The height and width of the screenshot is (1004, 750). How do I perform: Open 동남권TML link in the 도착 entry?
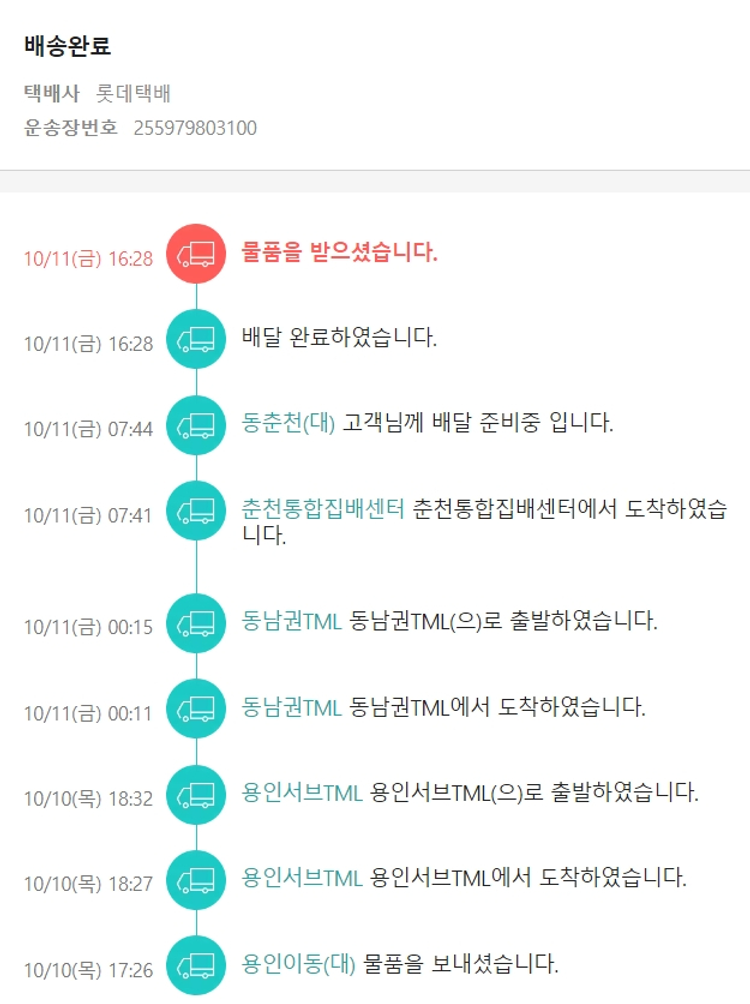tap(292, 707)
